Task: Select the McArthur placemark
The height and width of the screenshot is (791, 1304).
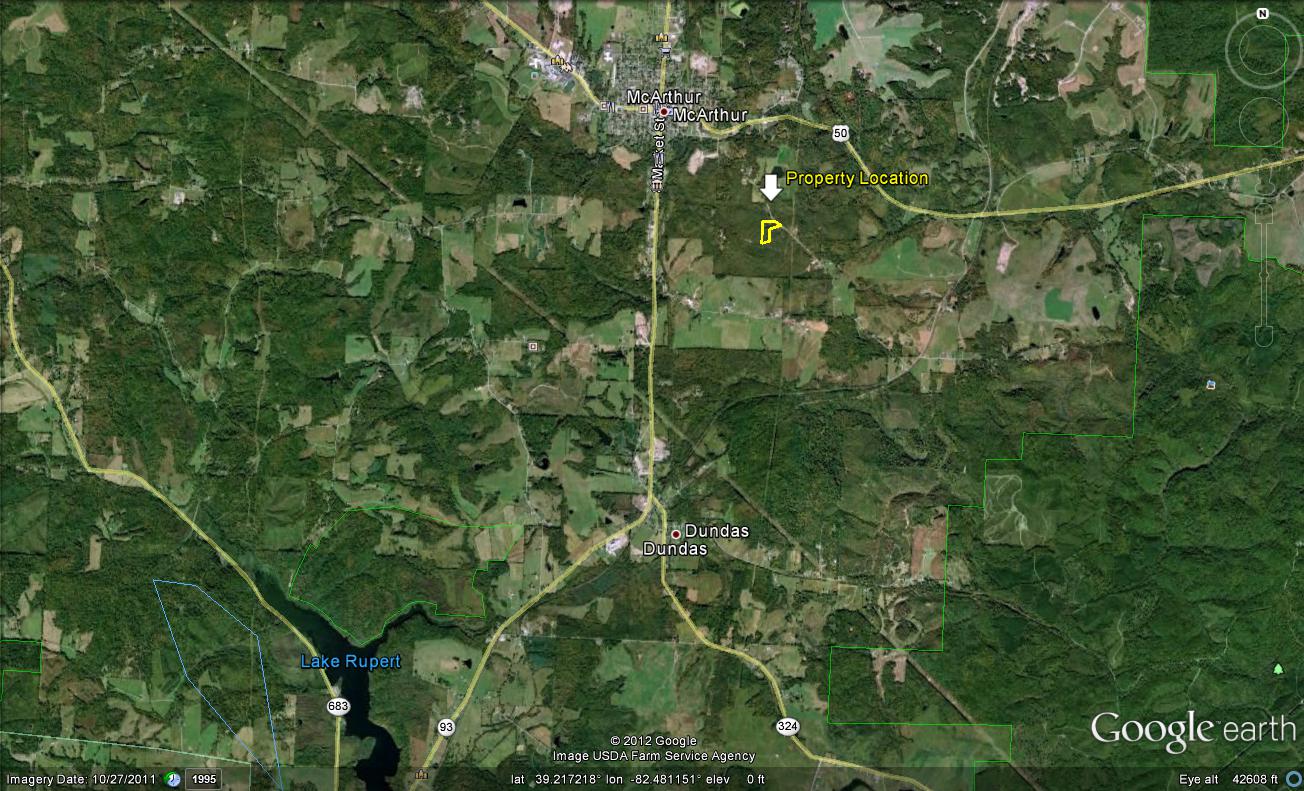Action: (663, 112)
